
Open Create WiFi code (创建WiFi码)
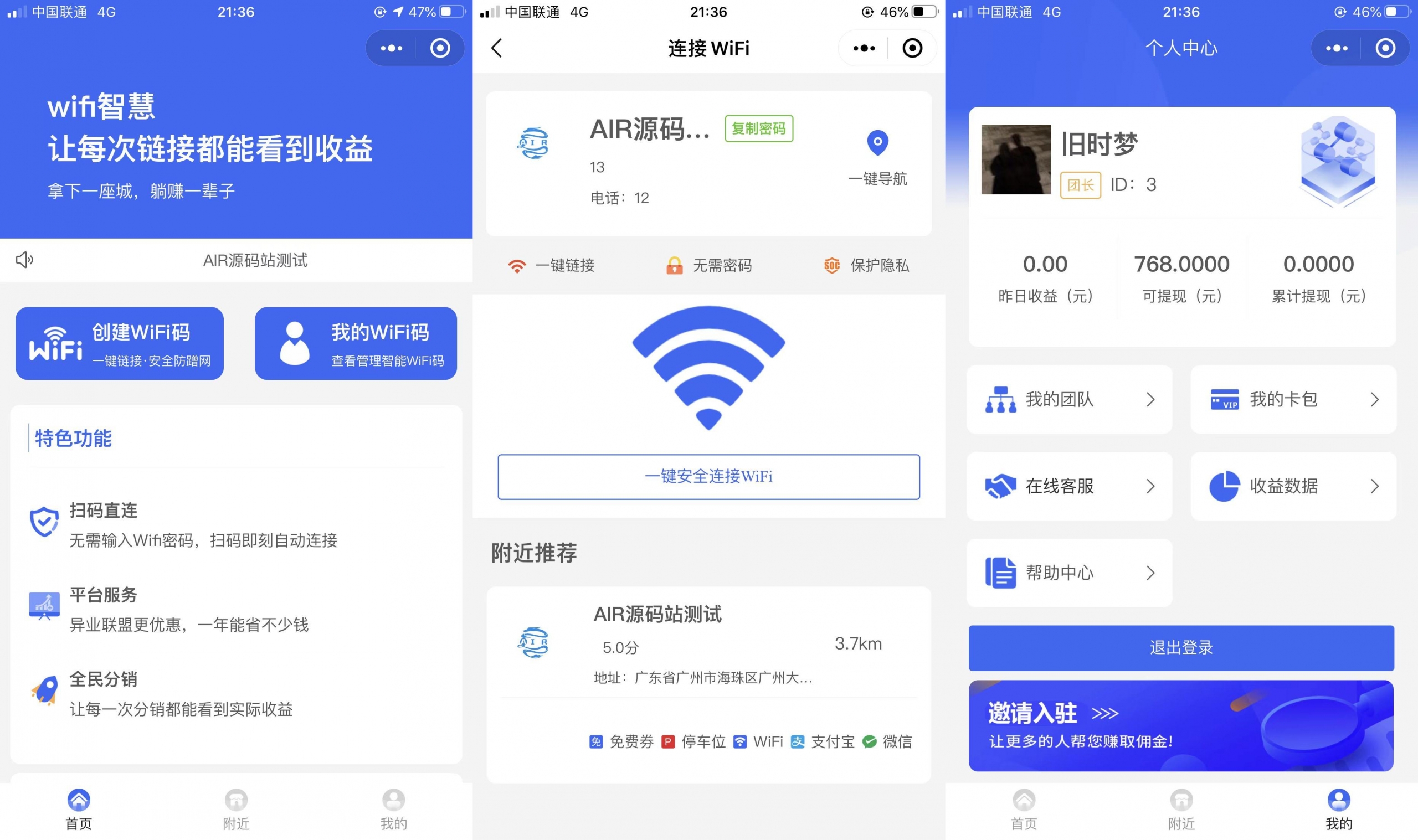pos(120,343)
